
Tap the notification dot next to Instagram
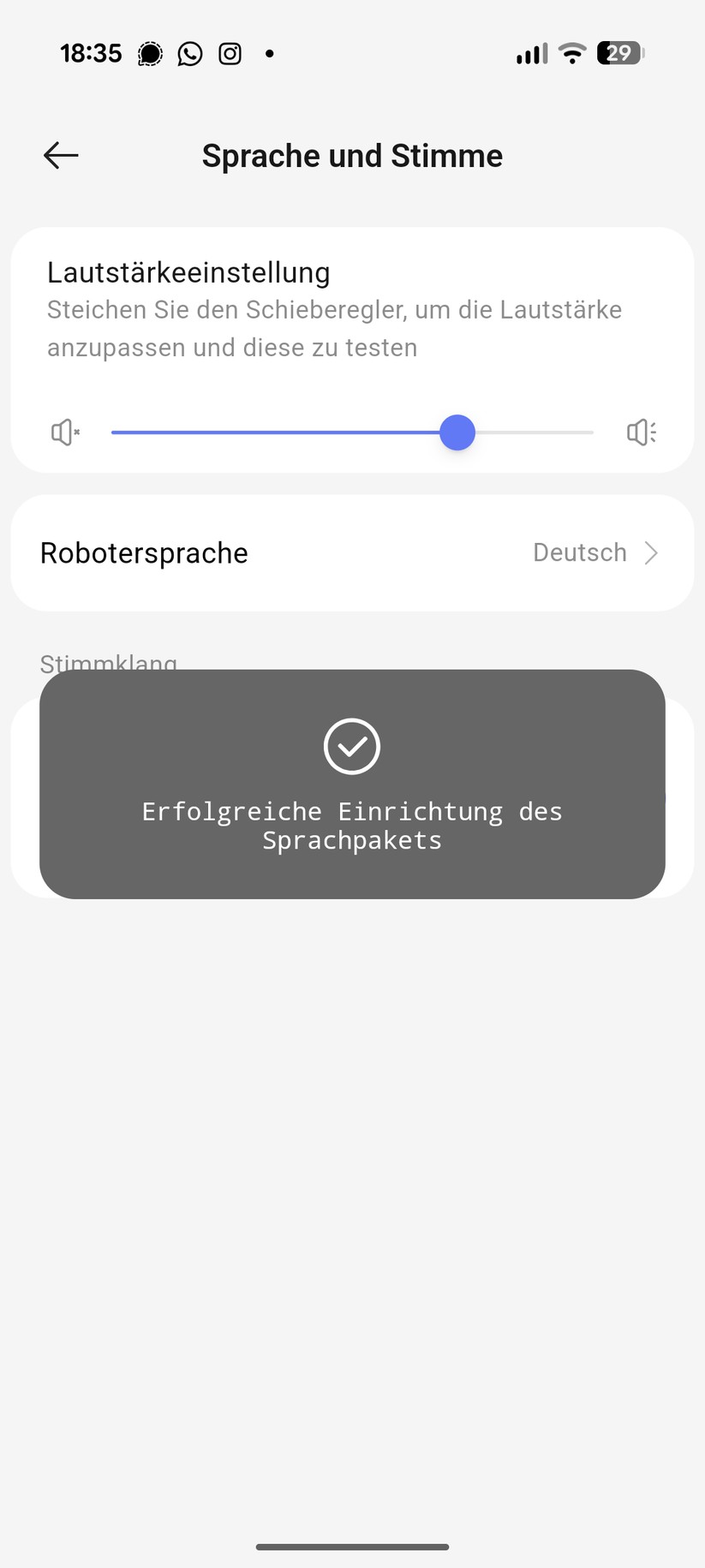click(268, 53)
